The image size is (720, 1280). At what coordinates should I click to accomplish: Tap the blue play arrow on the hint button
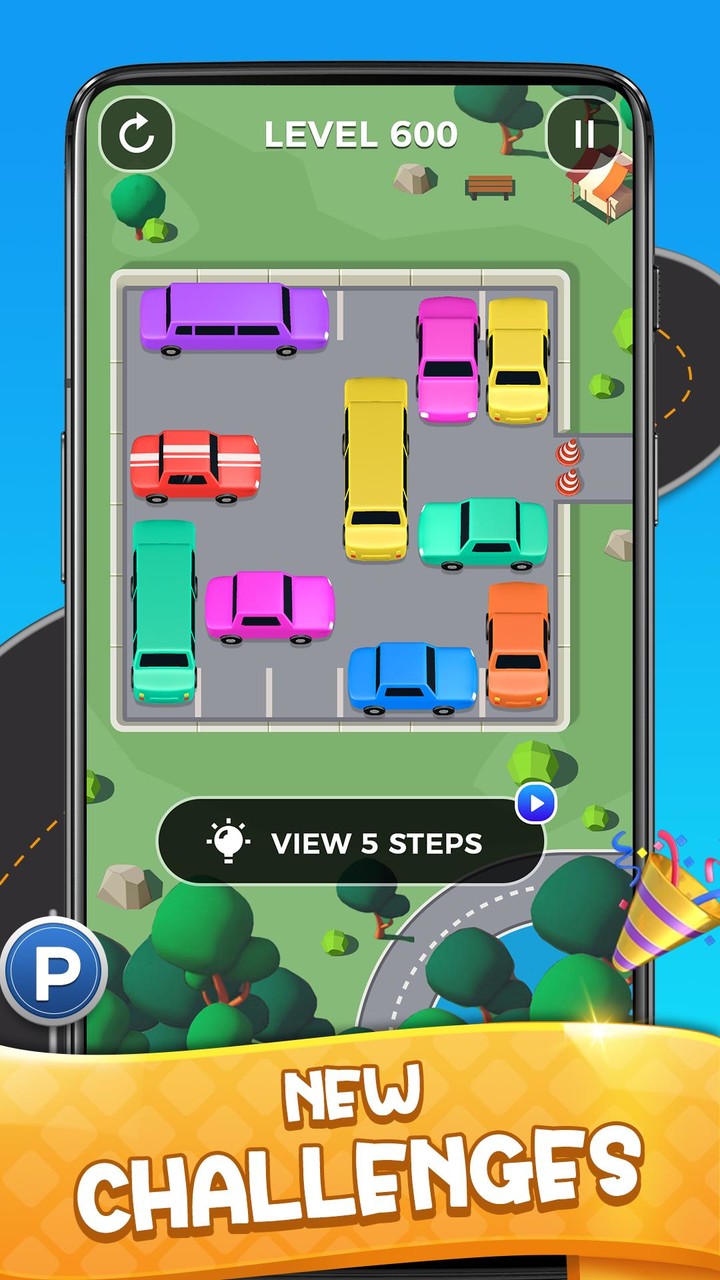(x=536, y=800)
